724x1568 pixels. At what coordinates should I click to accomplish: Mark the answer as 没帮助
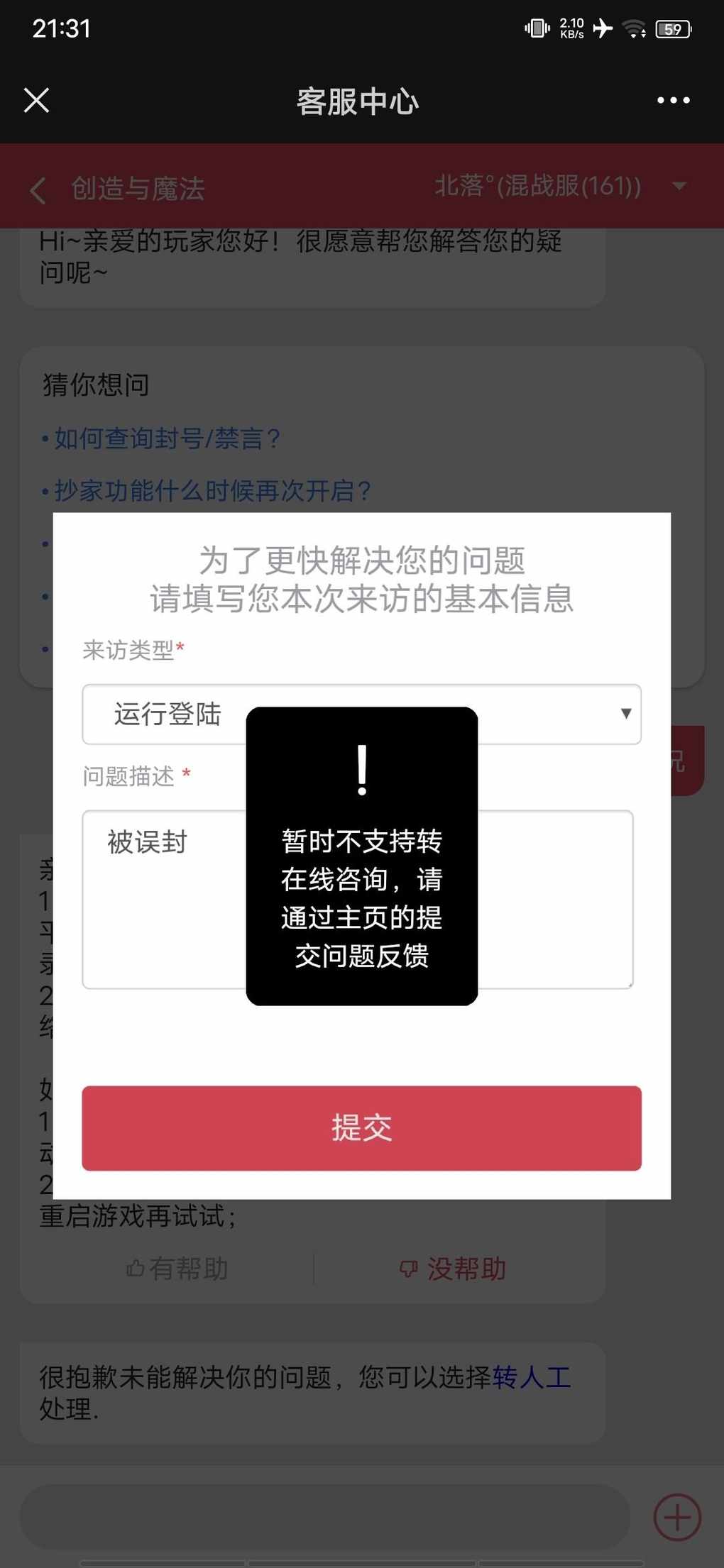click(x=453, y=1269)
